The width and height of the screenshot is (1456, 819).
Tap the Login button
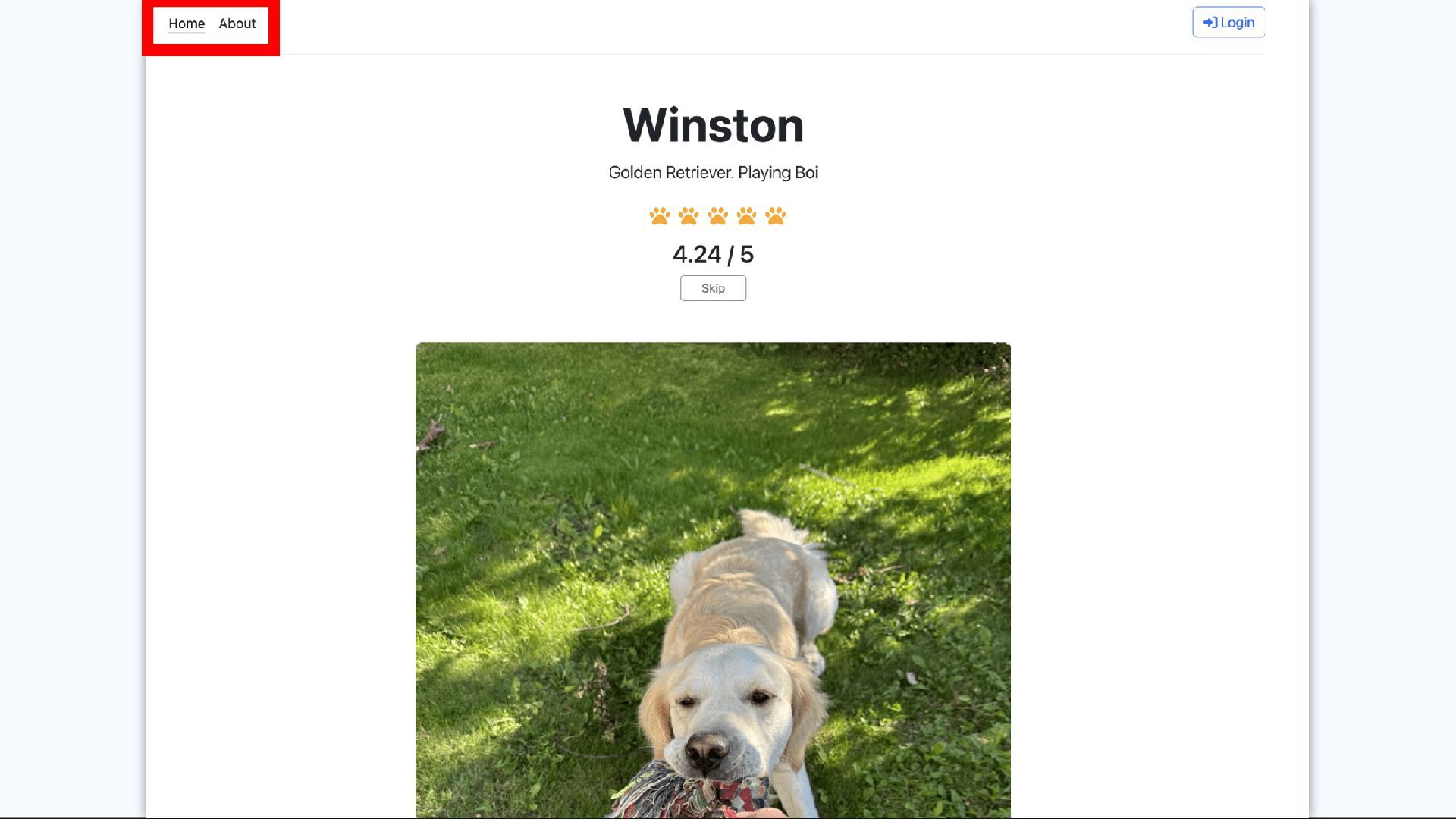tap(1228, 23)
